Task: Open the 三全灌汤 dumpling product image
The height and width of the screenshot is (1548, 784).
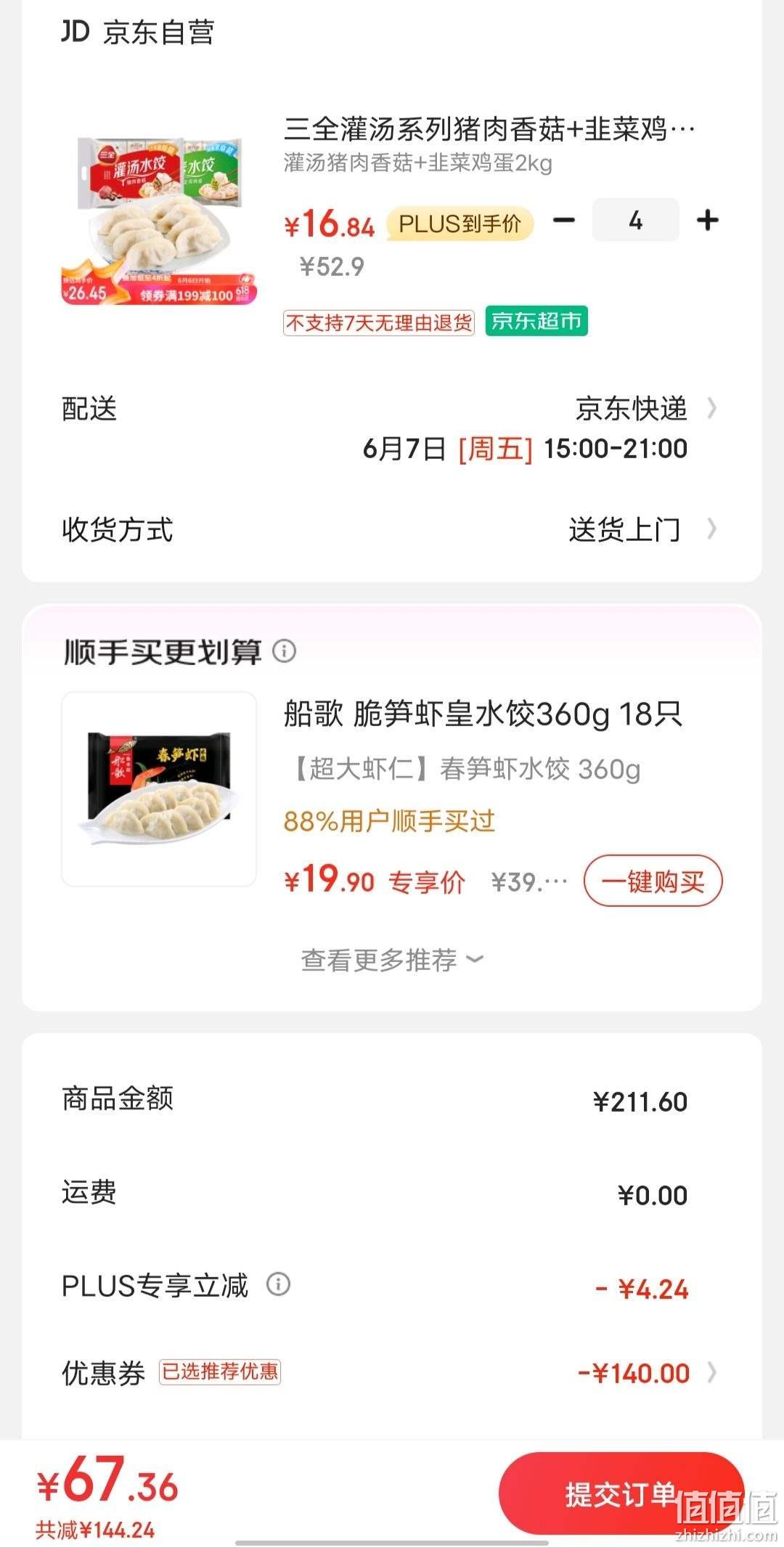Action: pyautogui.click(x=160, y=219)
